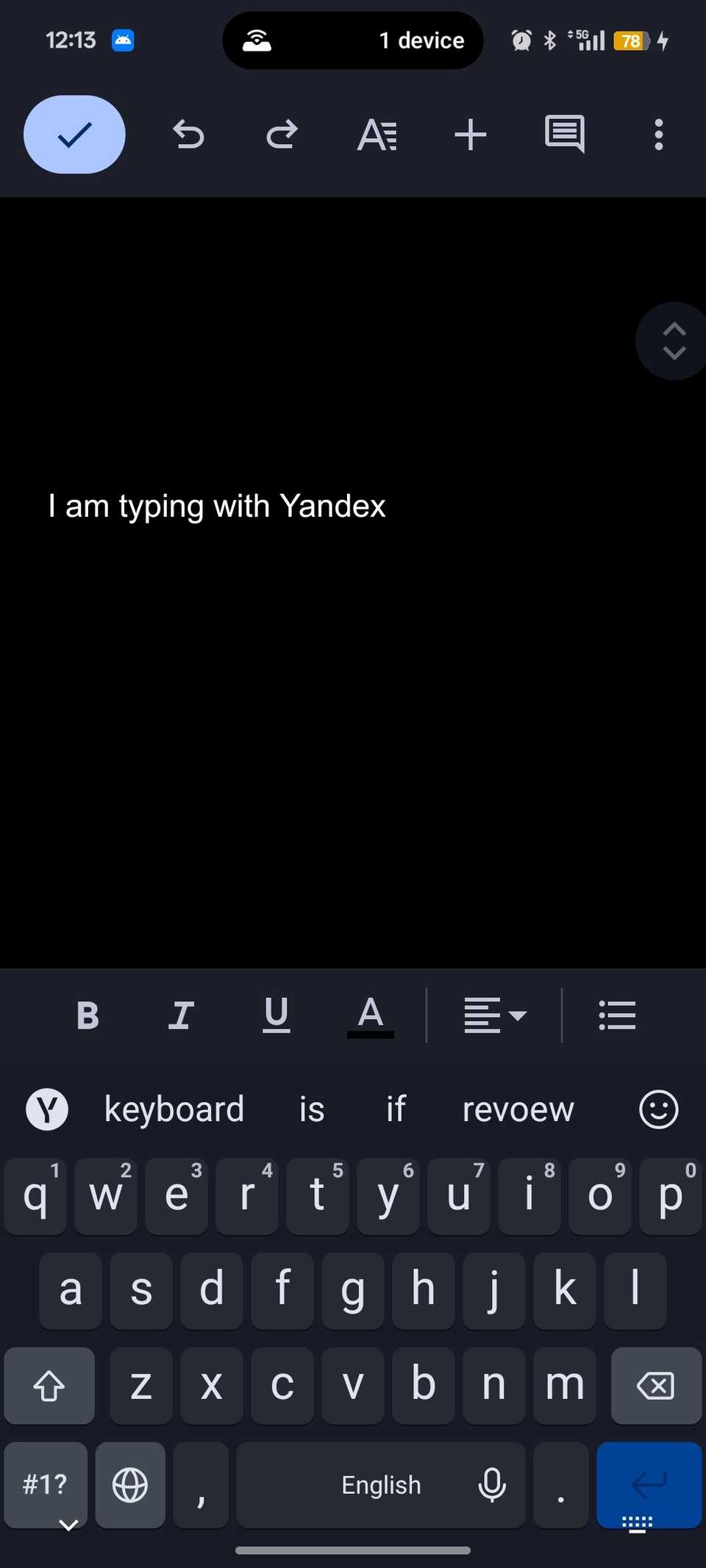The image size is (706, 1568).
Task: Tap the undo arrow icon
Action: click(x=188, y=135)
